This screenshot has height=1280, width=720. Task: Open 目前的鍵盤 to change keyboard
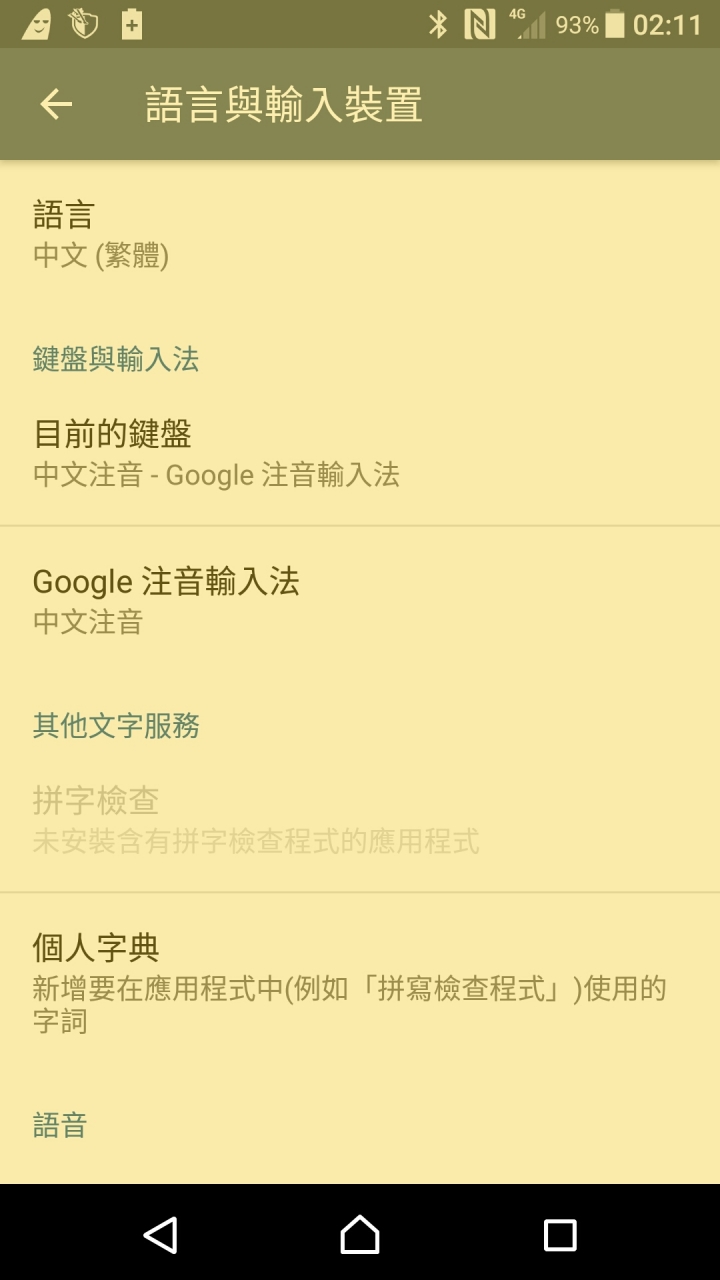pos(360,453)
